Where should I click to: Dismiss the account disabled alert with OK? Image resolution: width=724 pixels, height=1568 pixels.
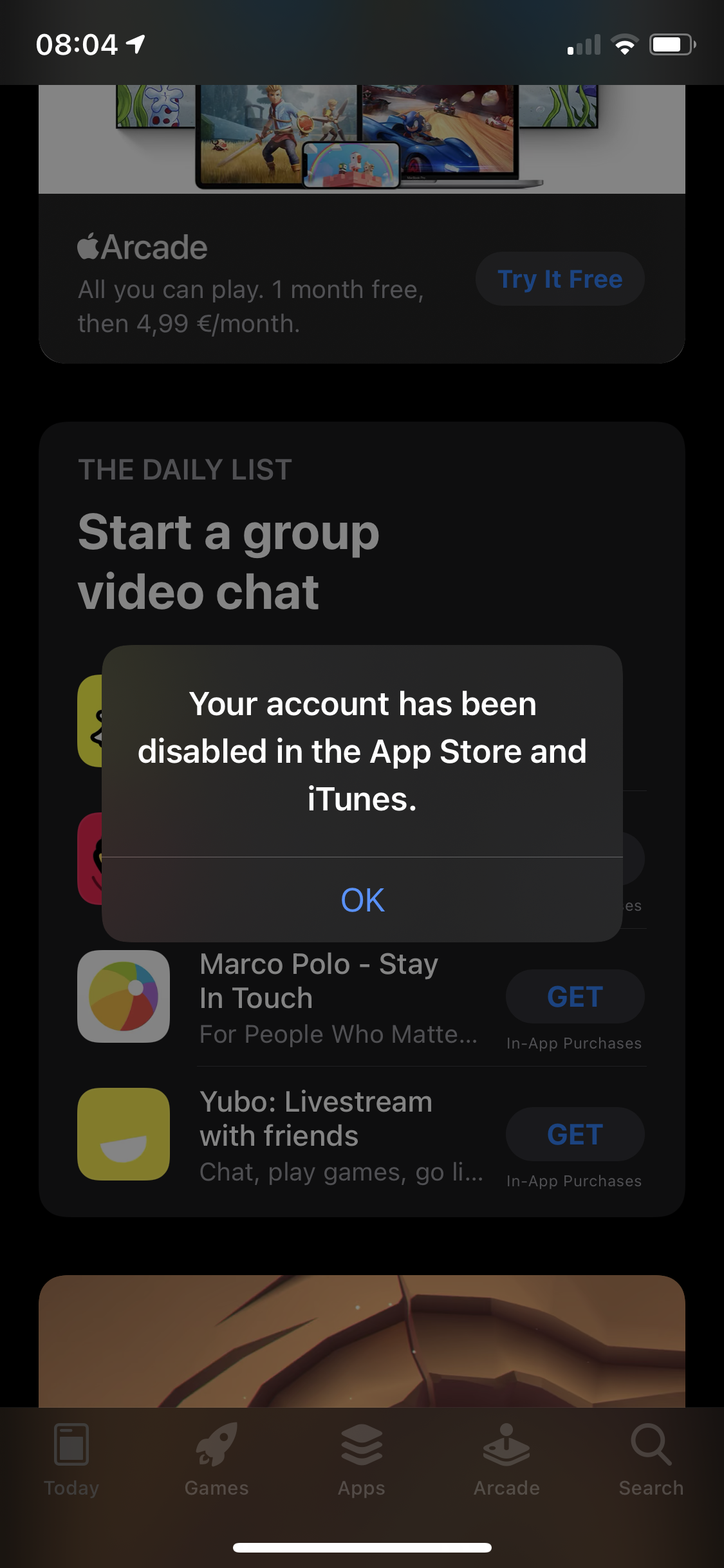(362, 899)
